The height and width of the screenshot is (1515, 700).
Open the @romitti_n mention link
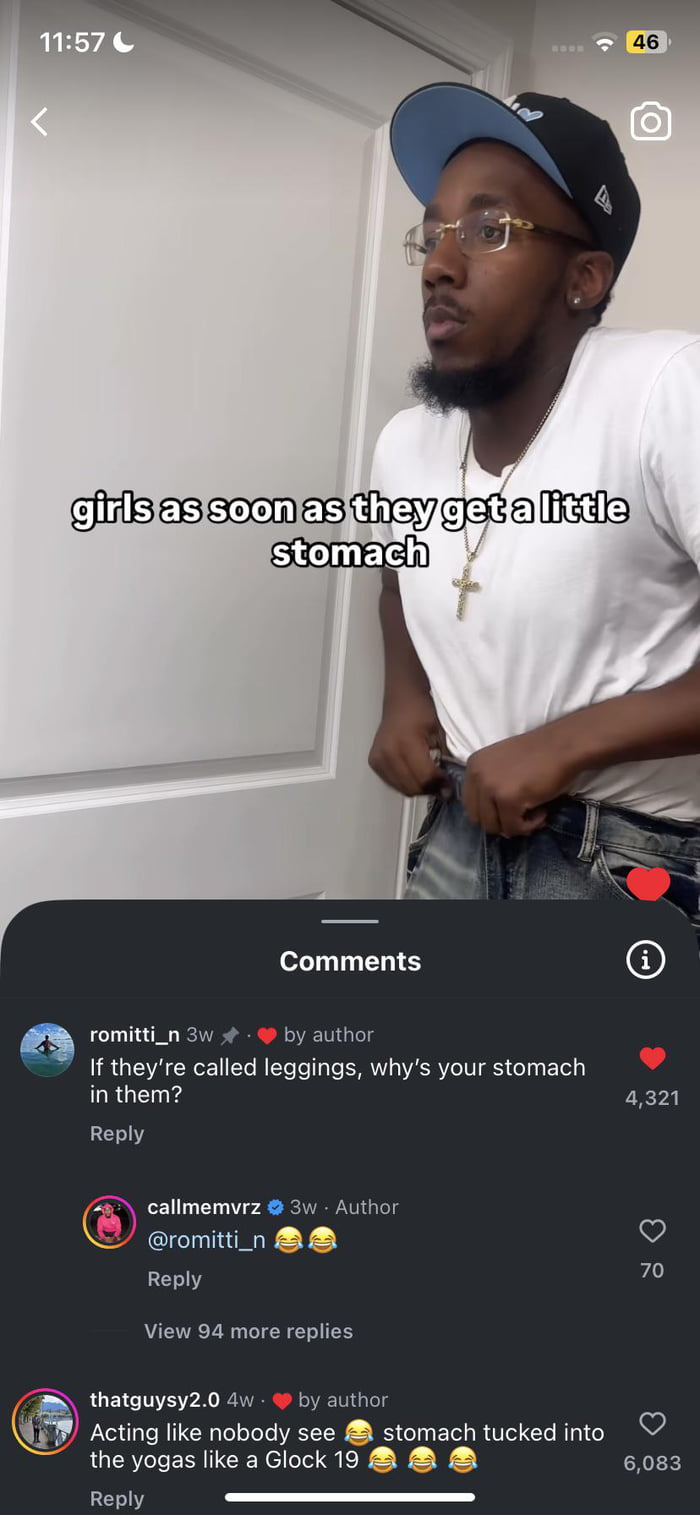click(x=207, y=1240)
